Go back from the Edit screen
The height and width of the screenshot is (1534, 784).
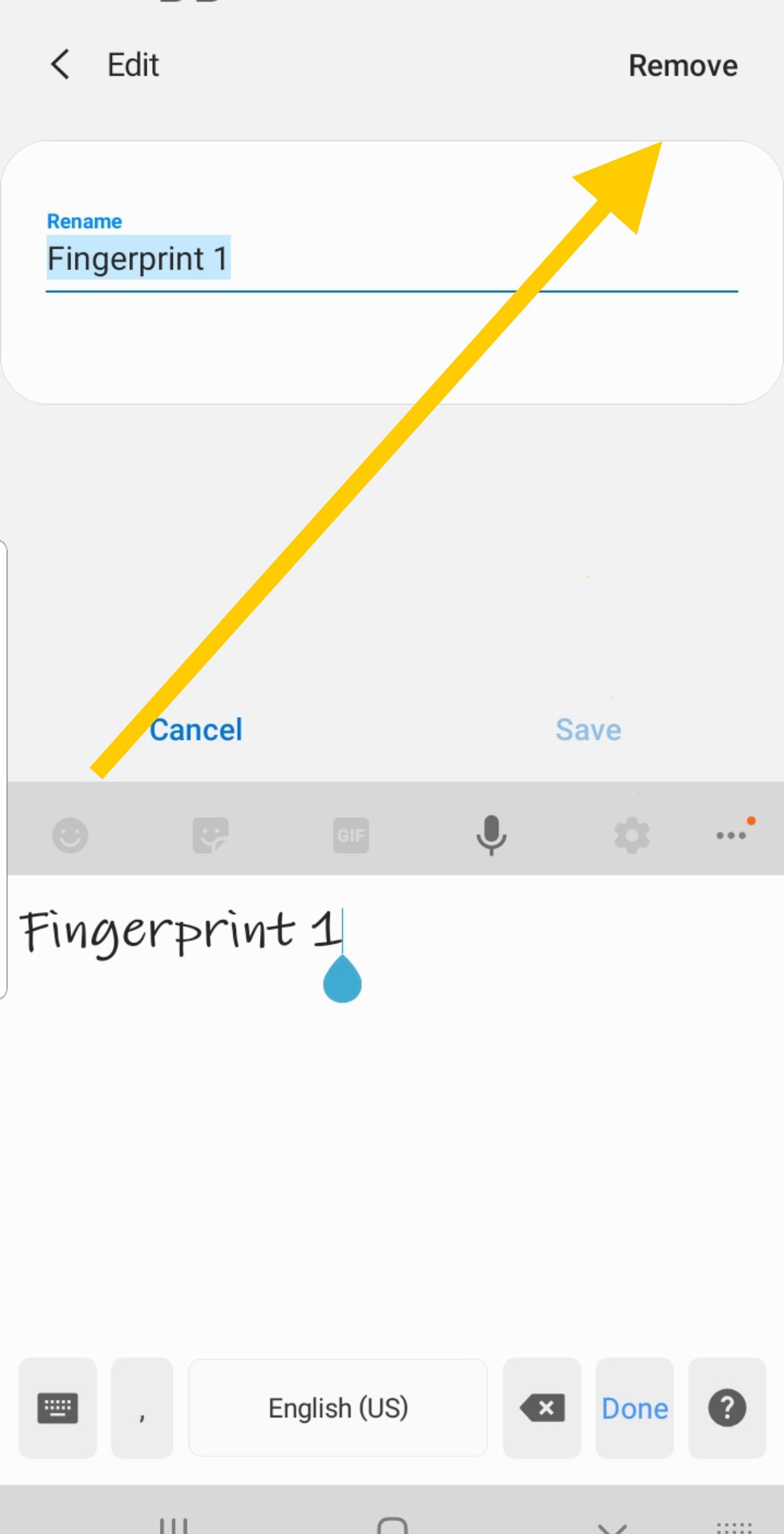60,65
